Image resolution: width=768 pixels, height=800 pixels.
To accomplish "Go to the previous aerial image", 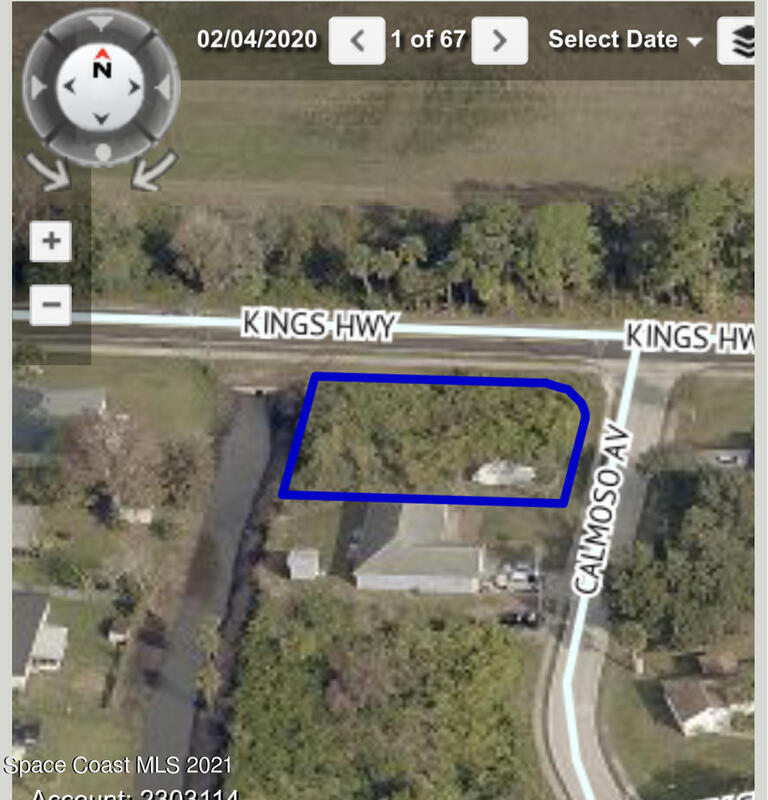I will click(355, 41).
